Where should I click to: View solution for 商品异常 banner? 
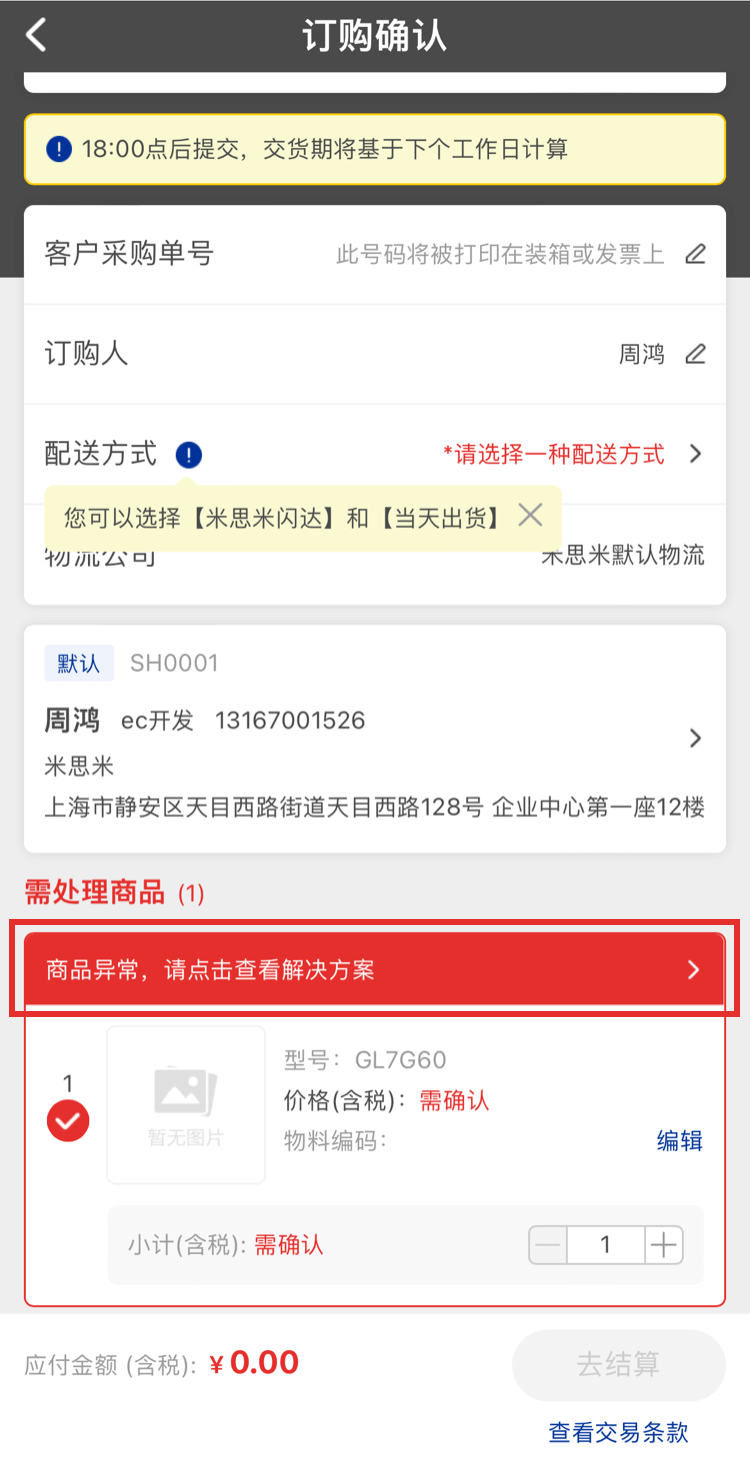(375, 970)
